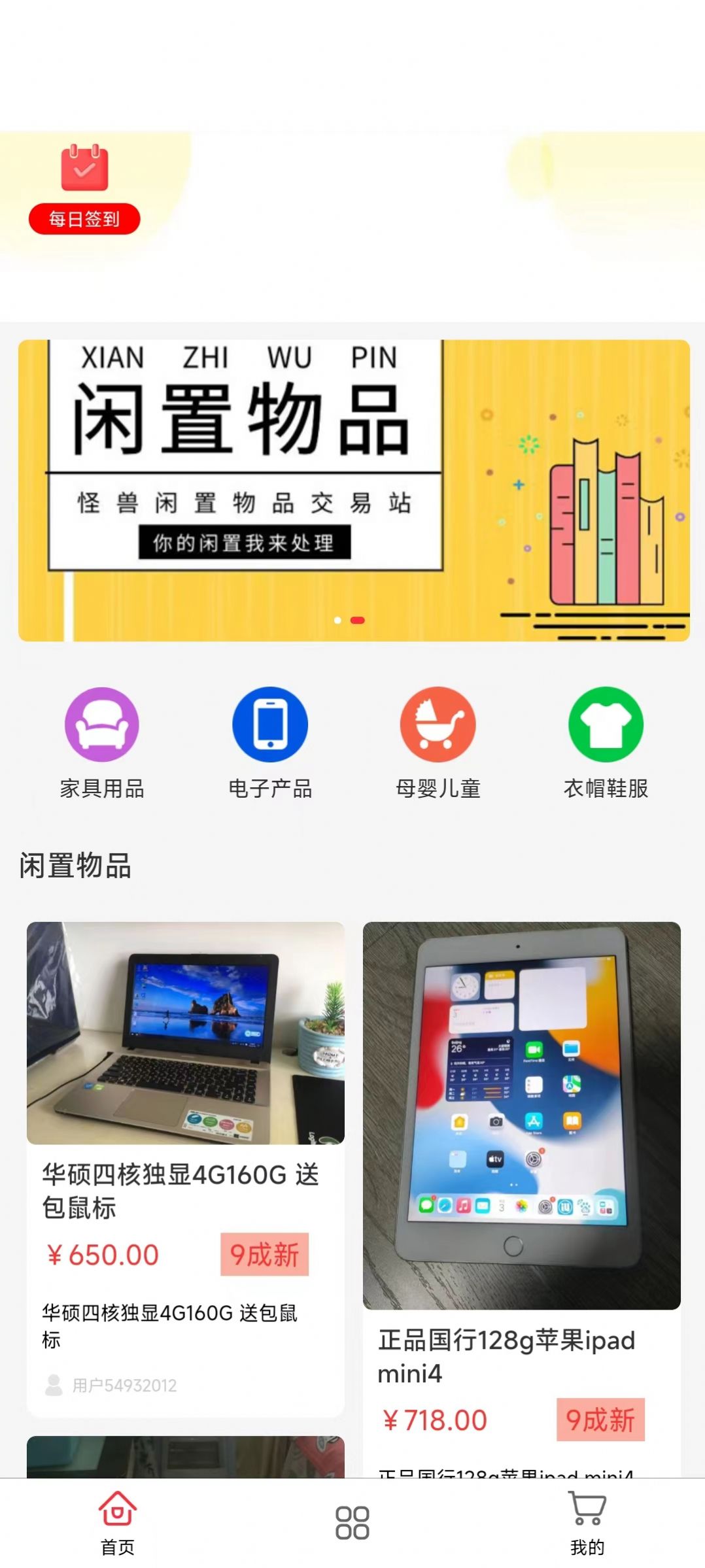
Task: Open the middle category grid tab
Action: [x=352, y=1522]
